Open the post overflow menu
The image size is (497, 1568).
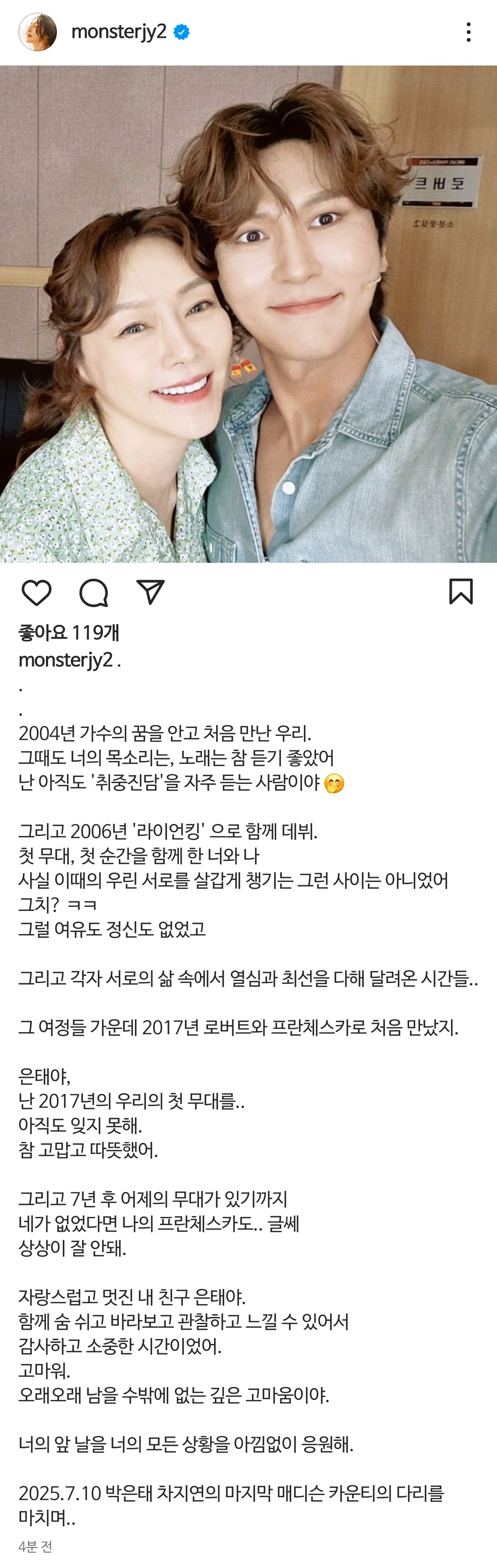pos(468,32)
